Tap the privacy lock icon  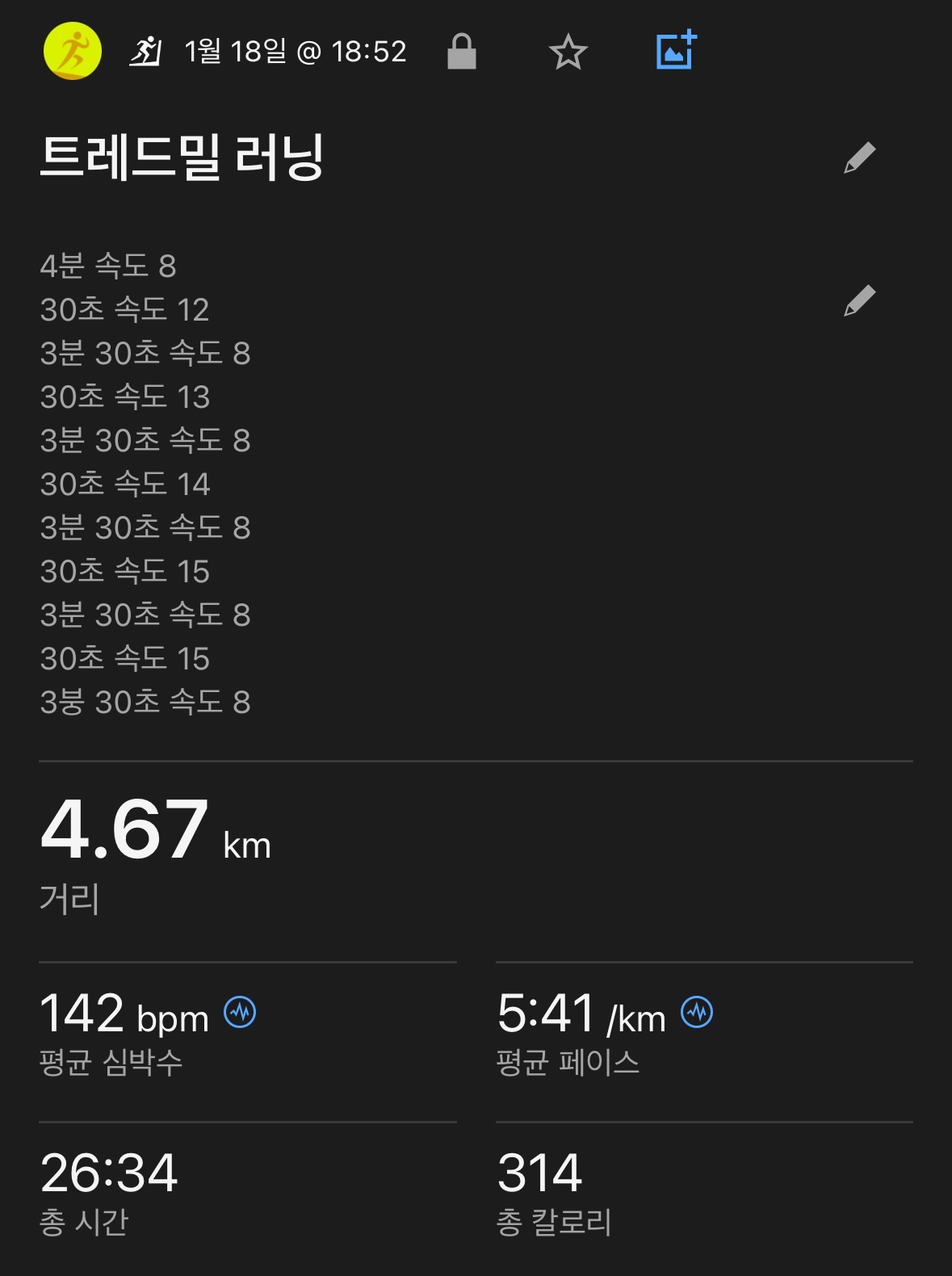pos(462,52)
